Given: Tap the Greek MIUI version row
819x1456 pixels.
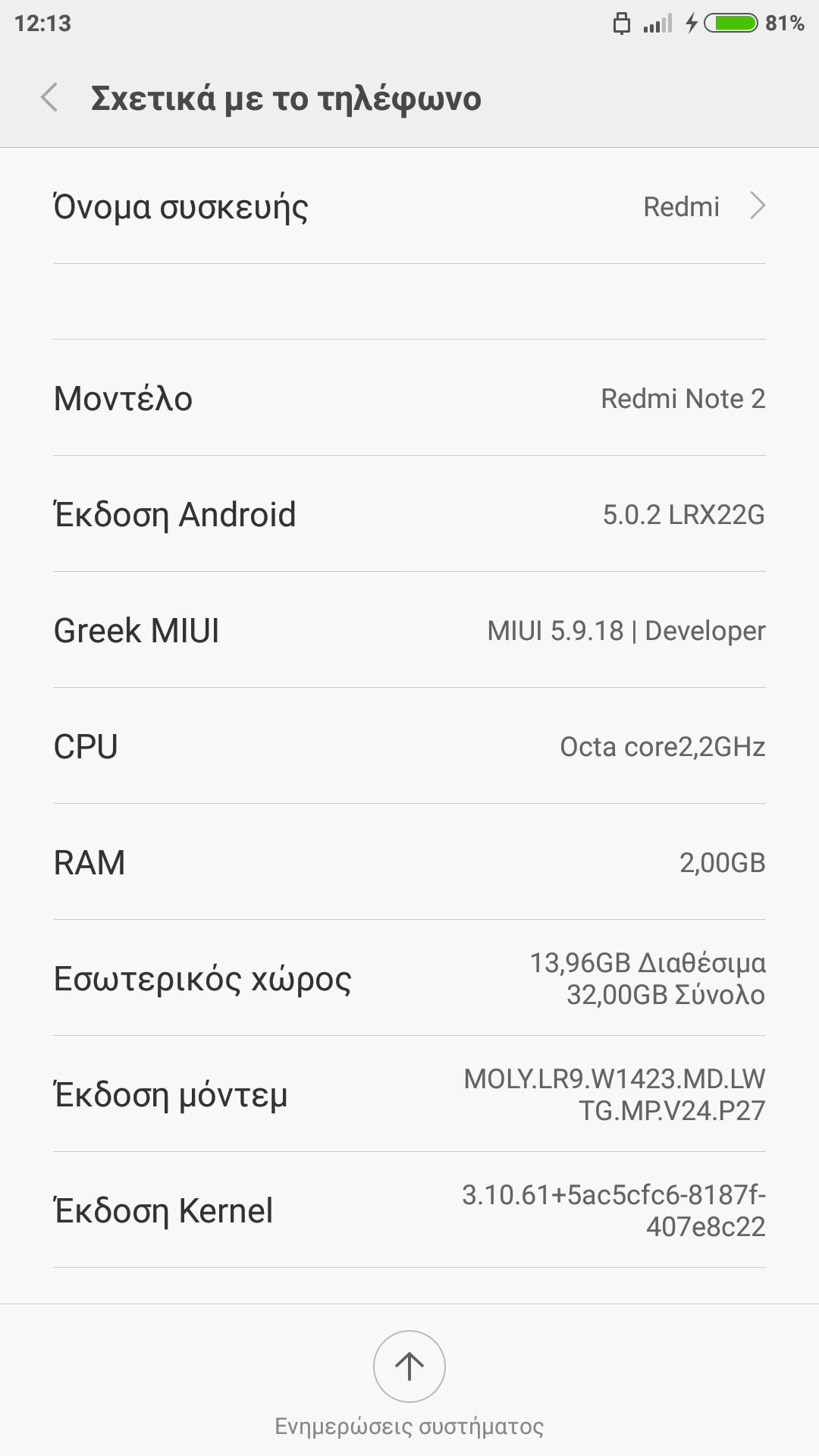Looking at the screenshot, I should tap(409, 630).
